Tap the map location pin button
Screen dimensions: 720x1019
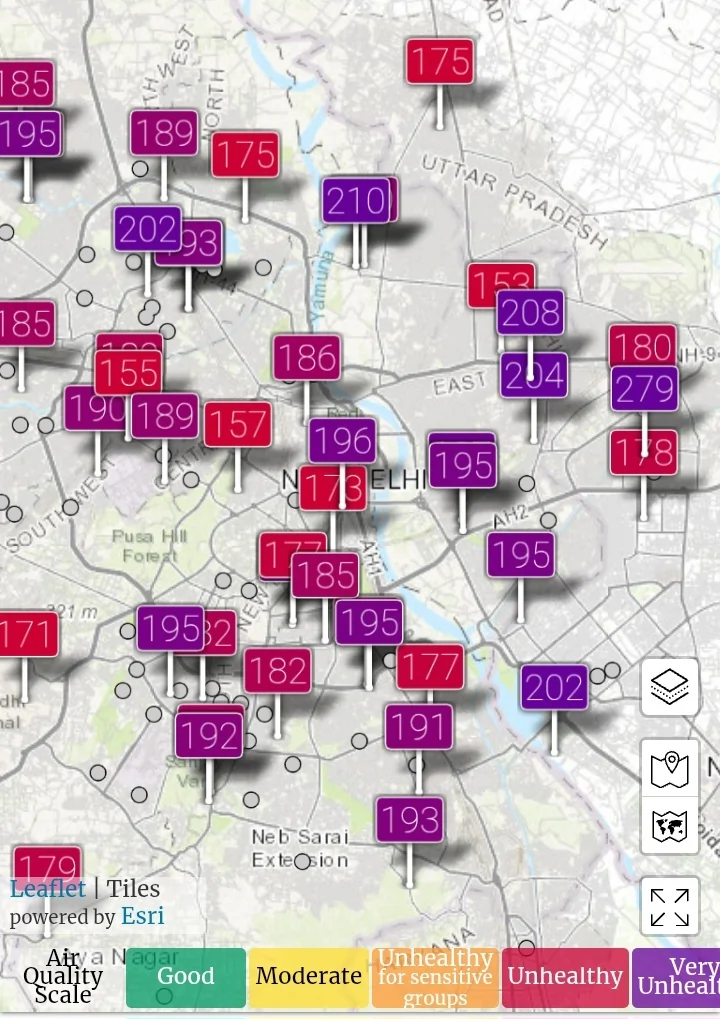[x=669, y=769]
